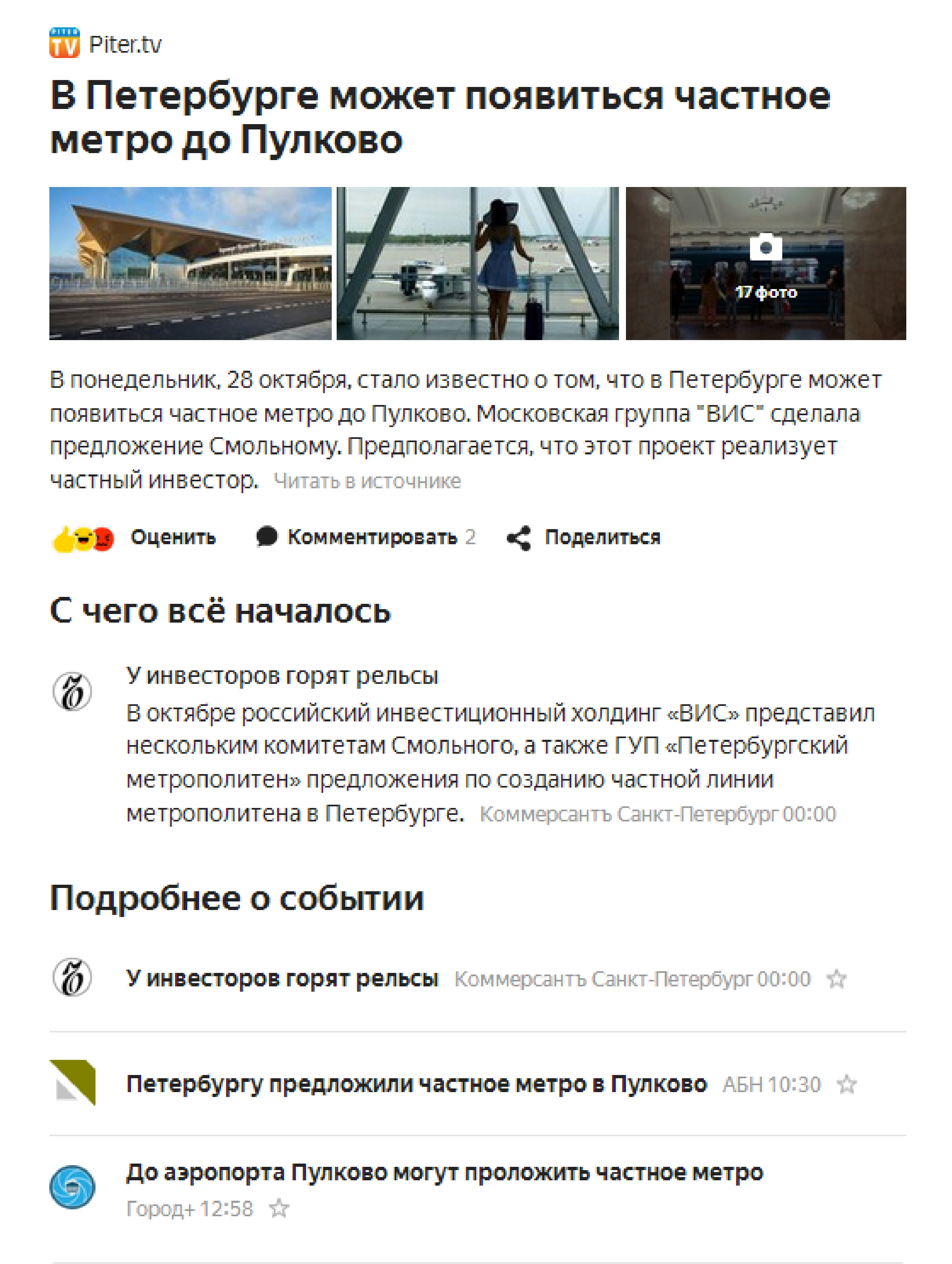Open the photo of woman at airport window
The height and width of the screenshot is (1264, 952).
tap(477, 263)
